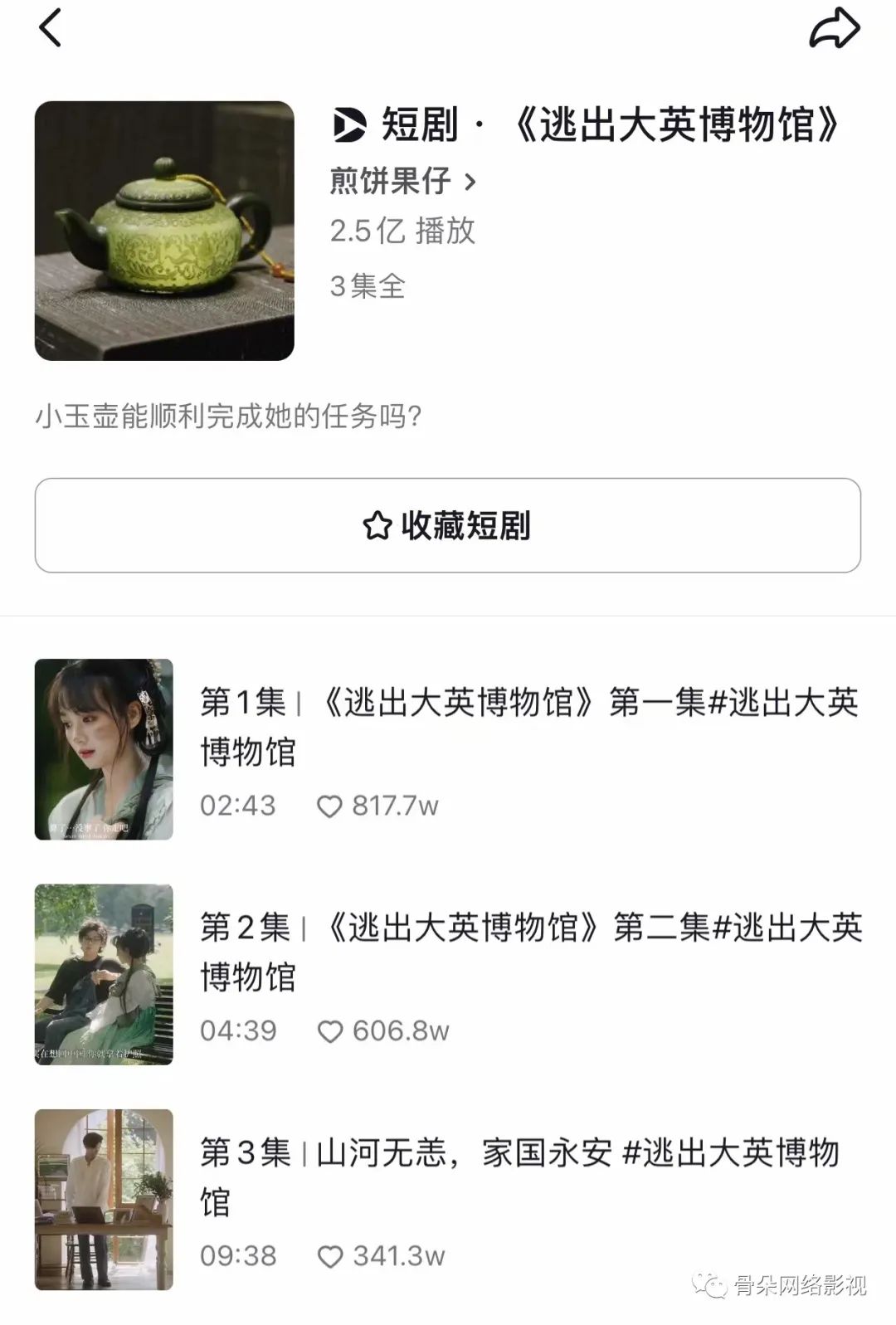Viewport: 896px width, 1325px height.
Task: Go back using the top-left arrow
Action: [x=51, y=27]
